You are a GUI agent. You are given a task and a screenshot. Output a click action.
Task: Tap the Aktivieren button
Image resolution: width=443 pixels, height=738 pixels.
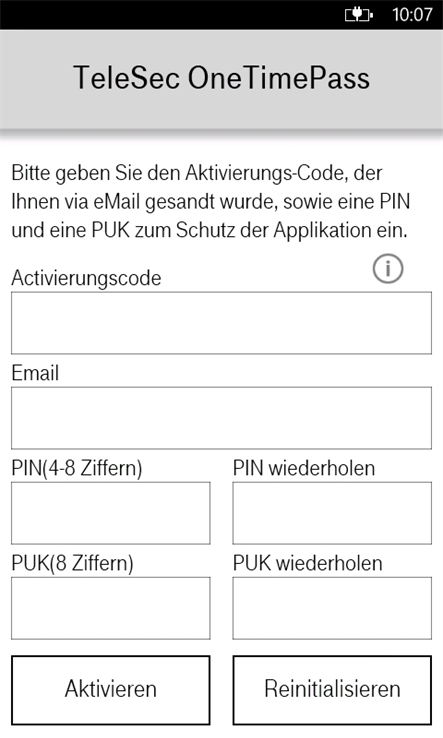111,690
